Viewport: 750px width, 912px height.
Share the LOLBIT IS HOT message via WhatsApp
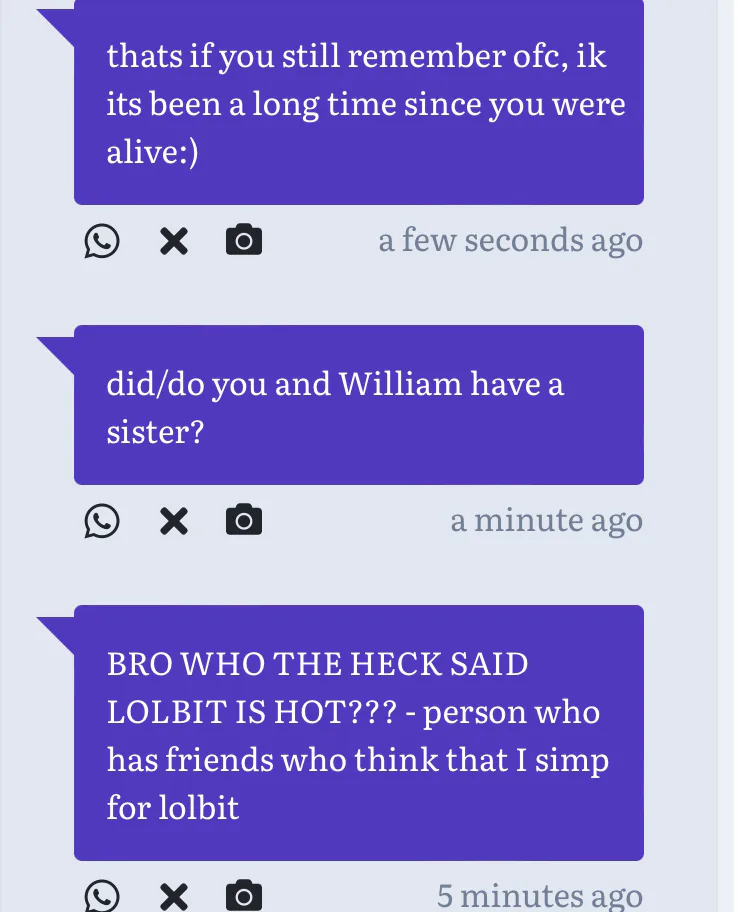(x=102, y=896)
